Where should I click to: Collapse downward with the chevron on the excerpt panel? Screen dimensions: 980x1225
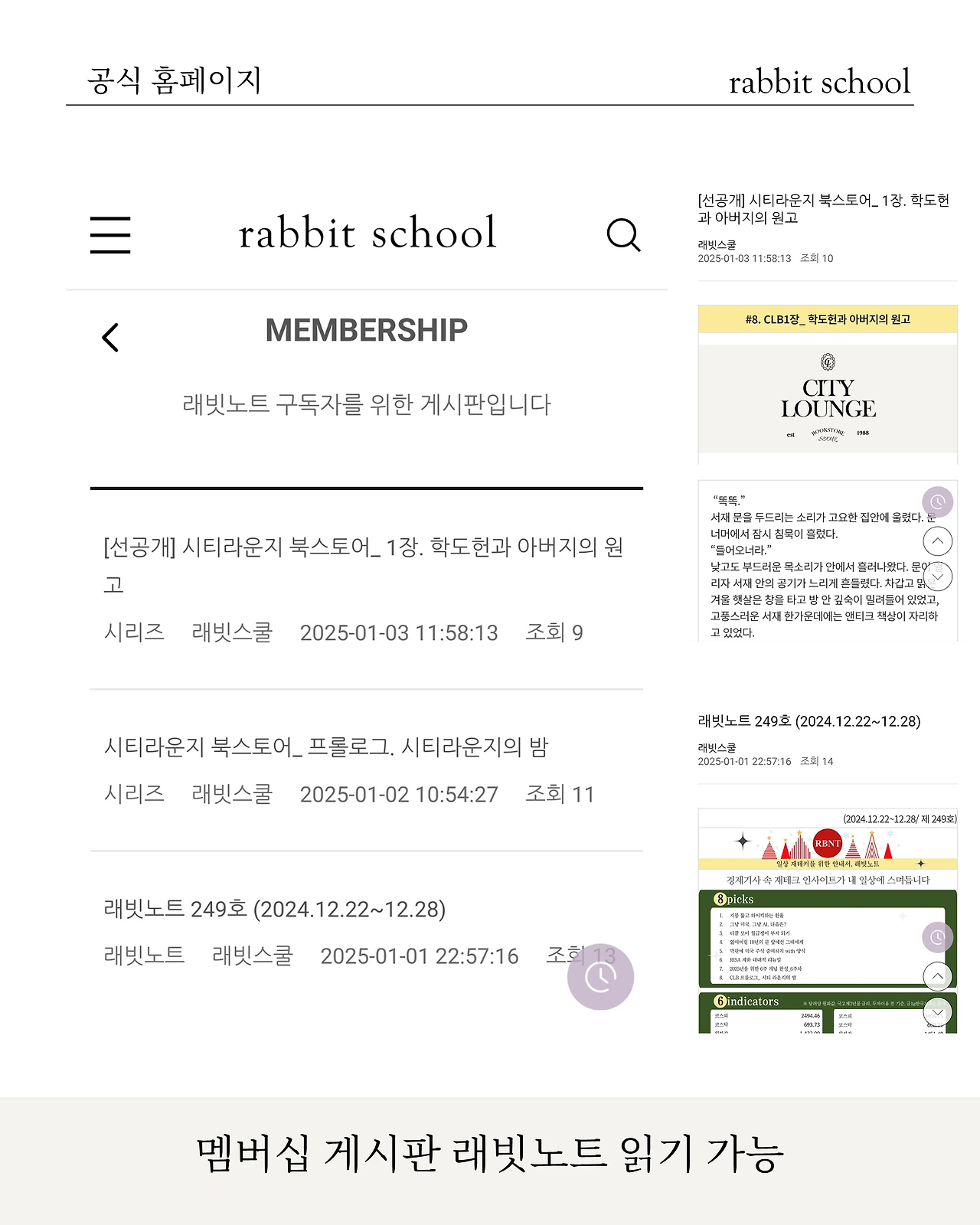pos(936,576)
